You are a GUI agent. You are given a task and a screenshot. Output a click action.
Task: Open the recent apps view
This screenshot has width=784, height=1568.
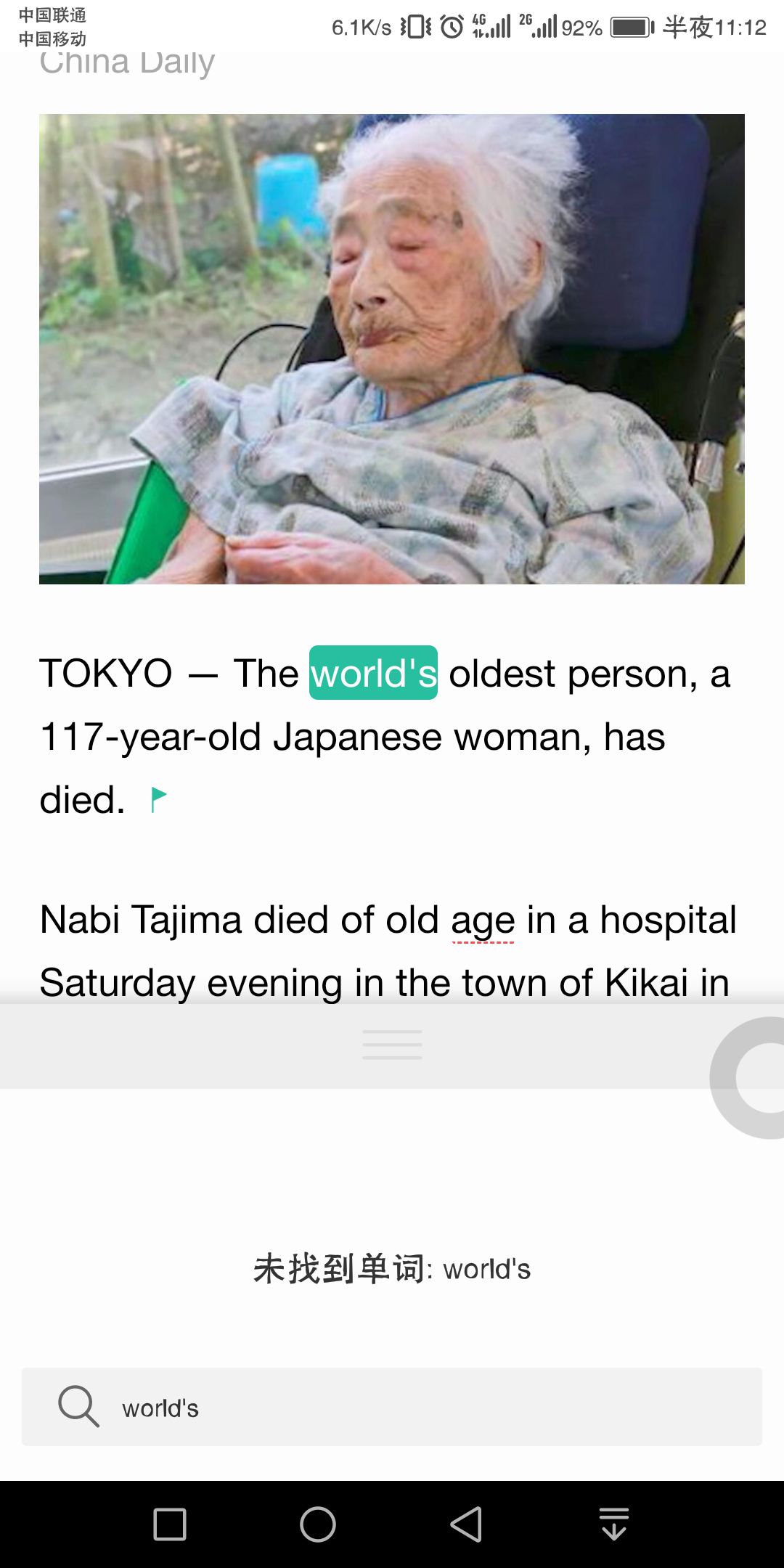point(170,1524)
